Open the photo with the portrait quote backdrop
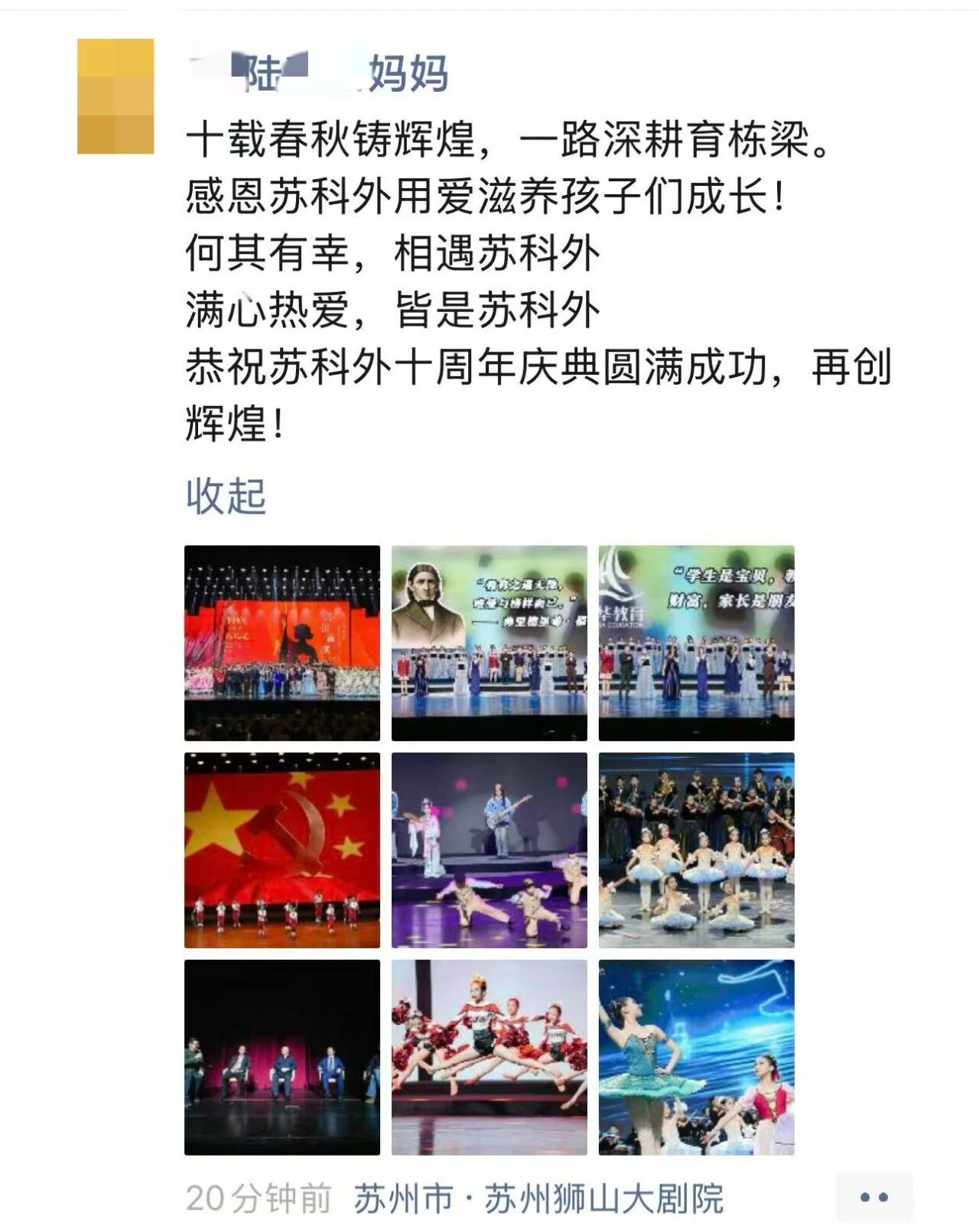Viewport: 979px width, 1232px height. click(489, 642)
